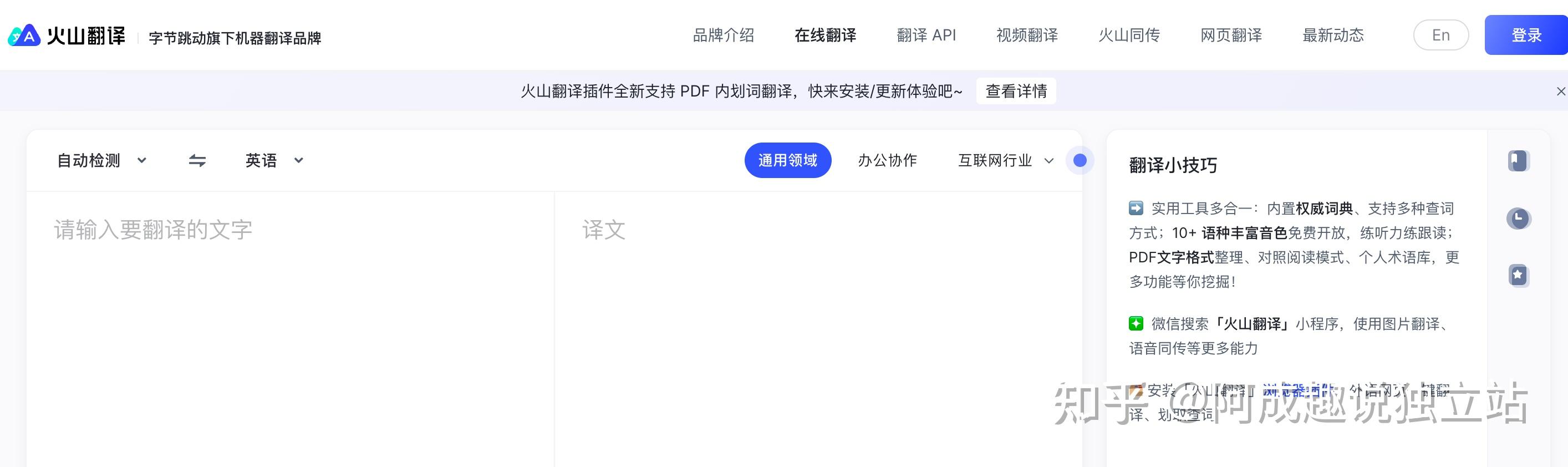Switch site language with En button
The width and height of the screenshot is (1568, 467).
1440,35
